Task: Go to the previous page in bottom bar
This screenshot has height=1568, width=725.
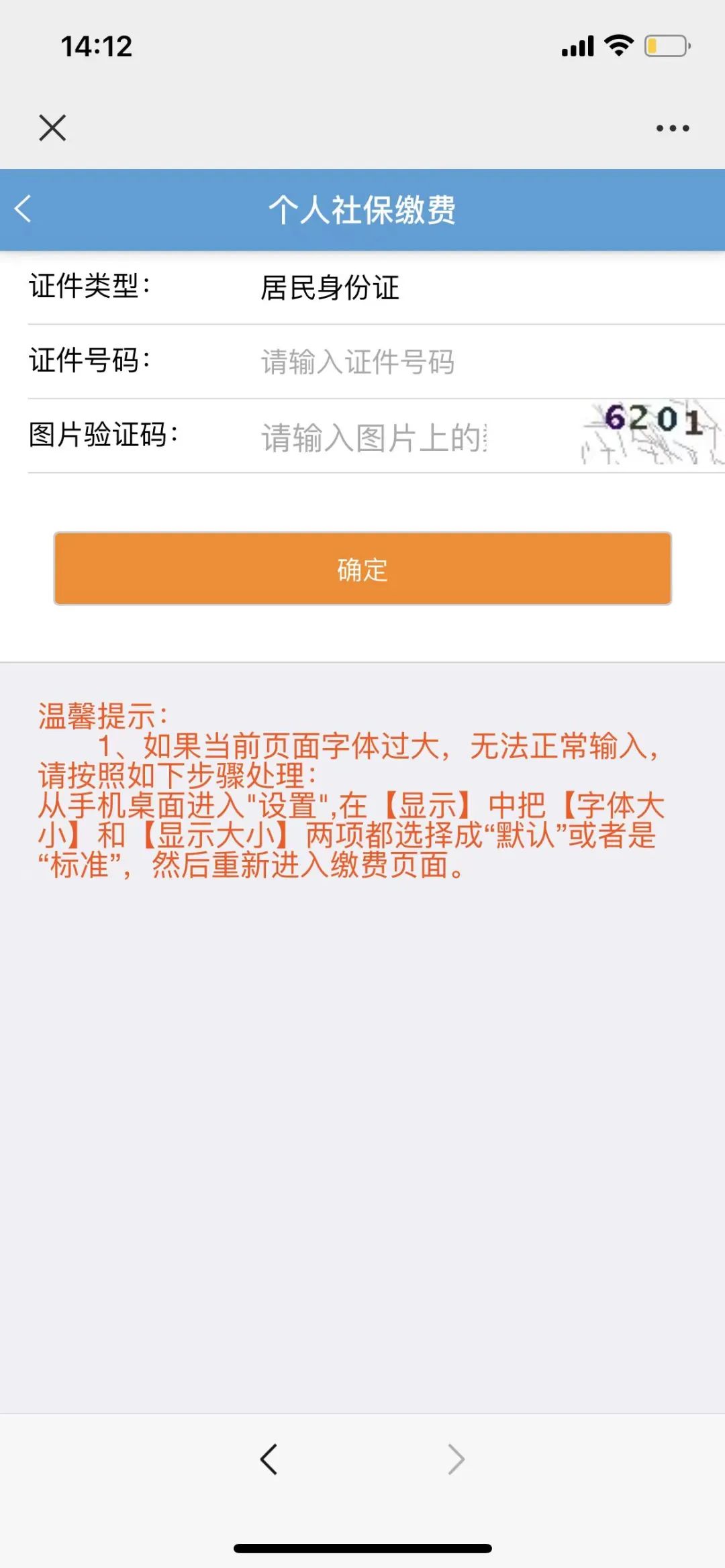Action: click(x=269, y=1459)
